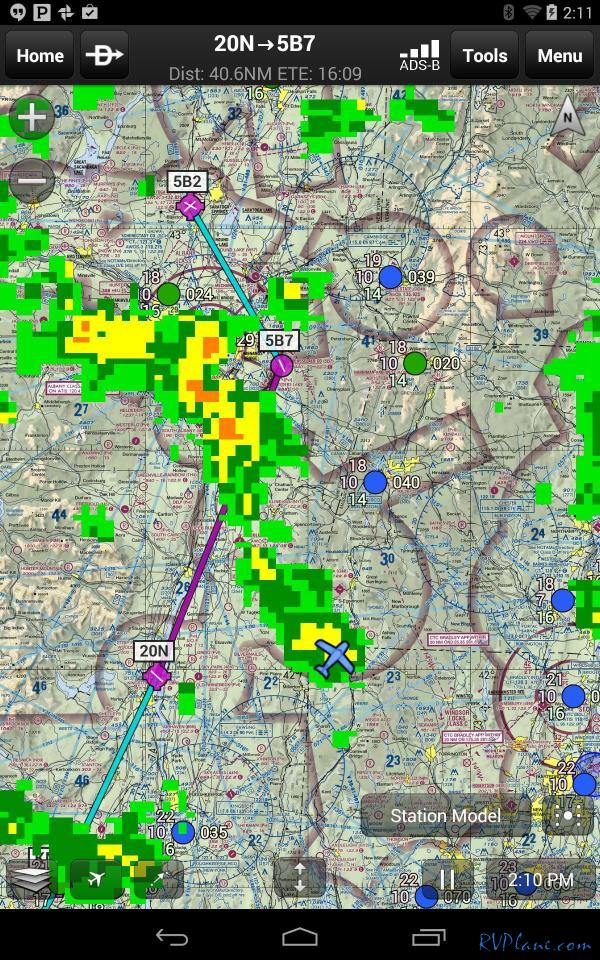Toggle the track-up arrow button
The height and width of the screenshot is (960, 600).
(x=158, y=879)
